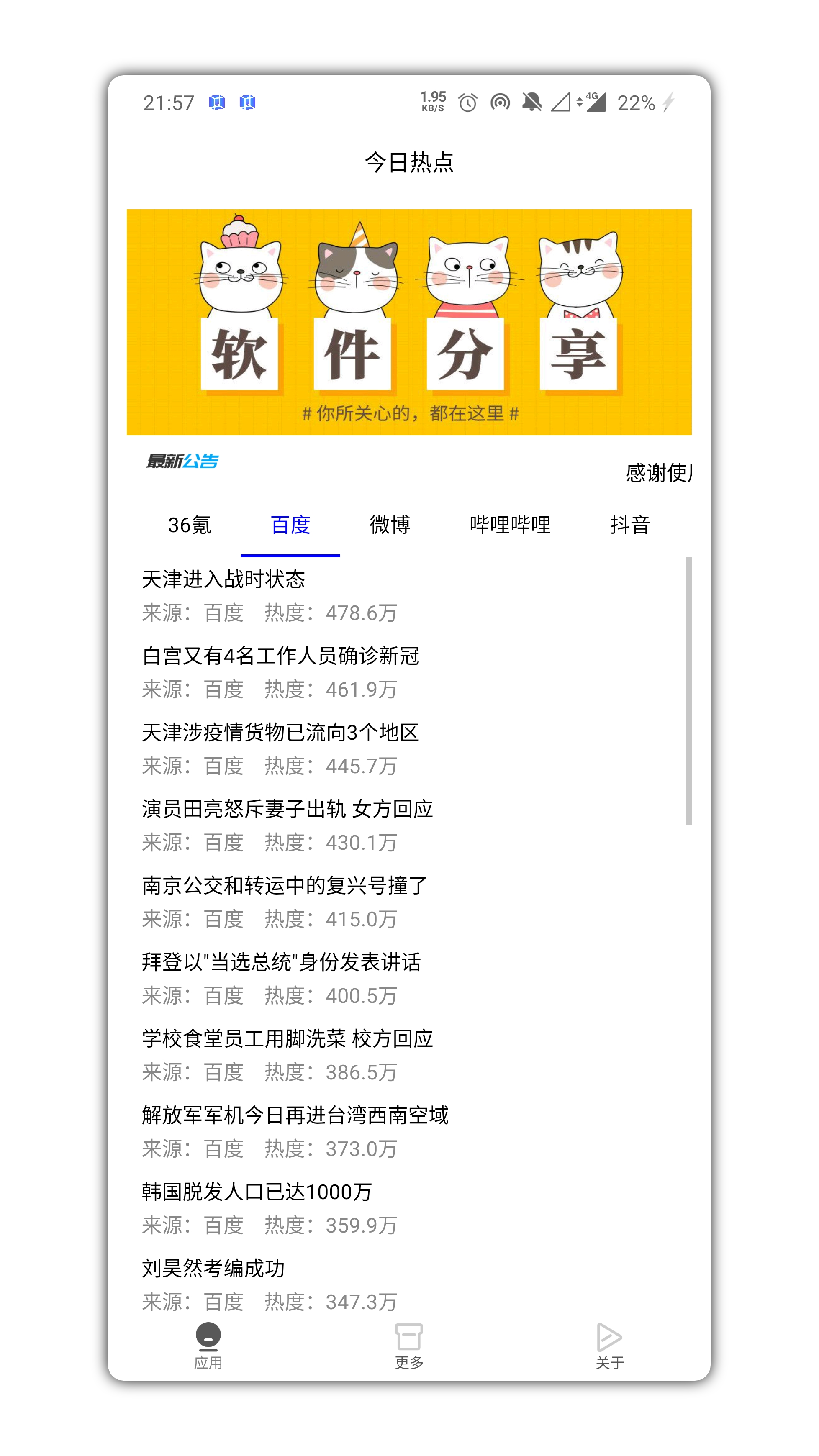The image size is (819, 1456).
Task: Switch to the 更多 bottom tab
Action: (x=408, y=1346)
